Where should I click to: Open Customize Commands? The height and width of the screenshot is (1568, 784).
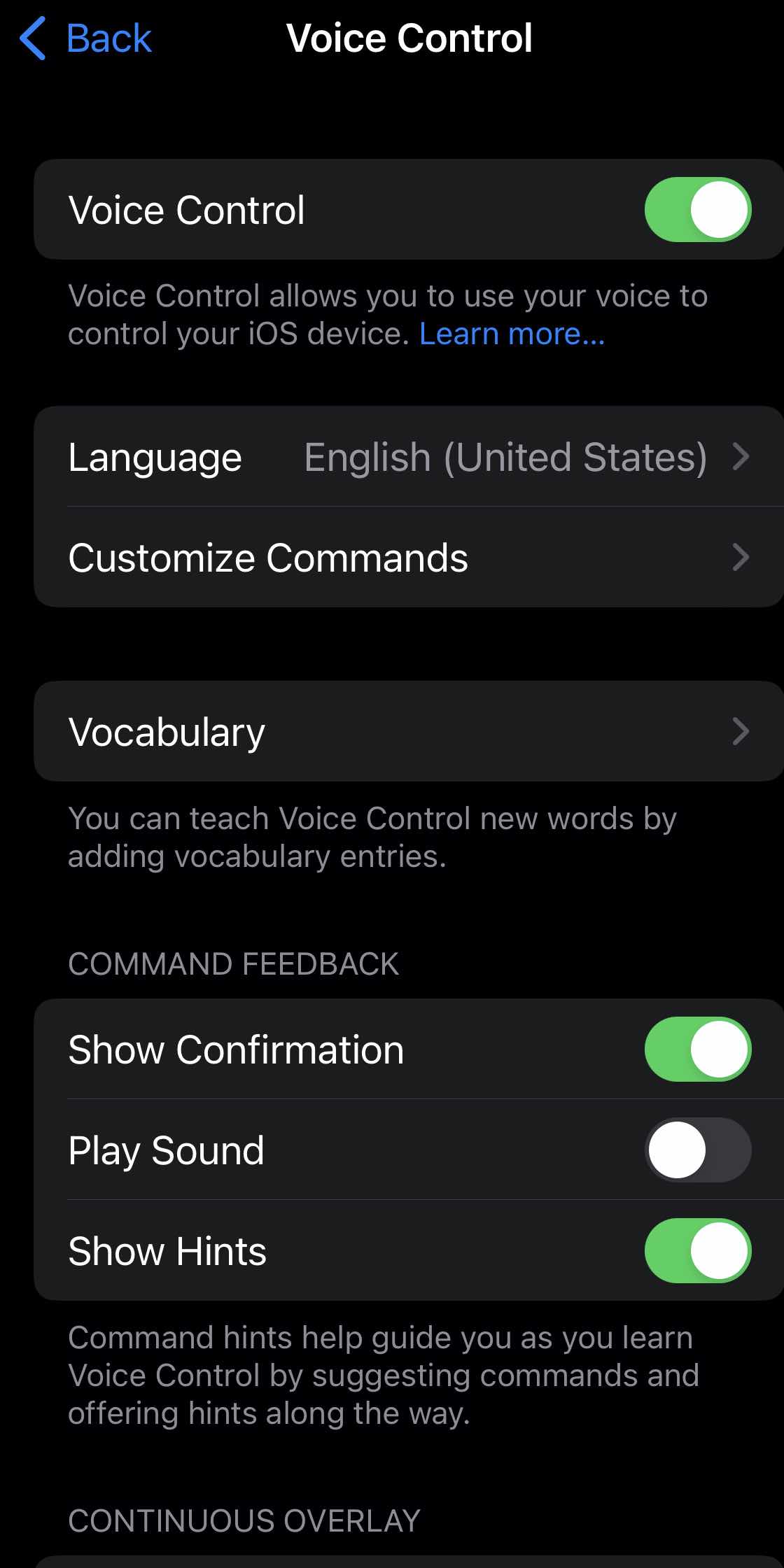[409, 558]
